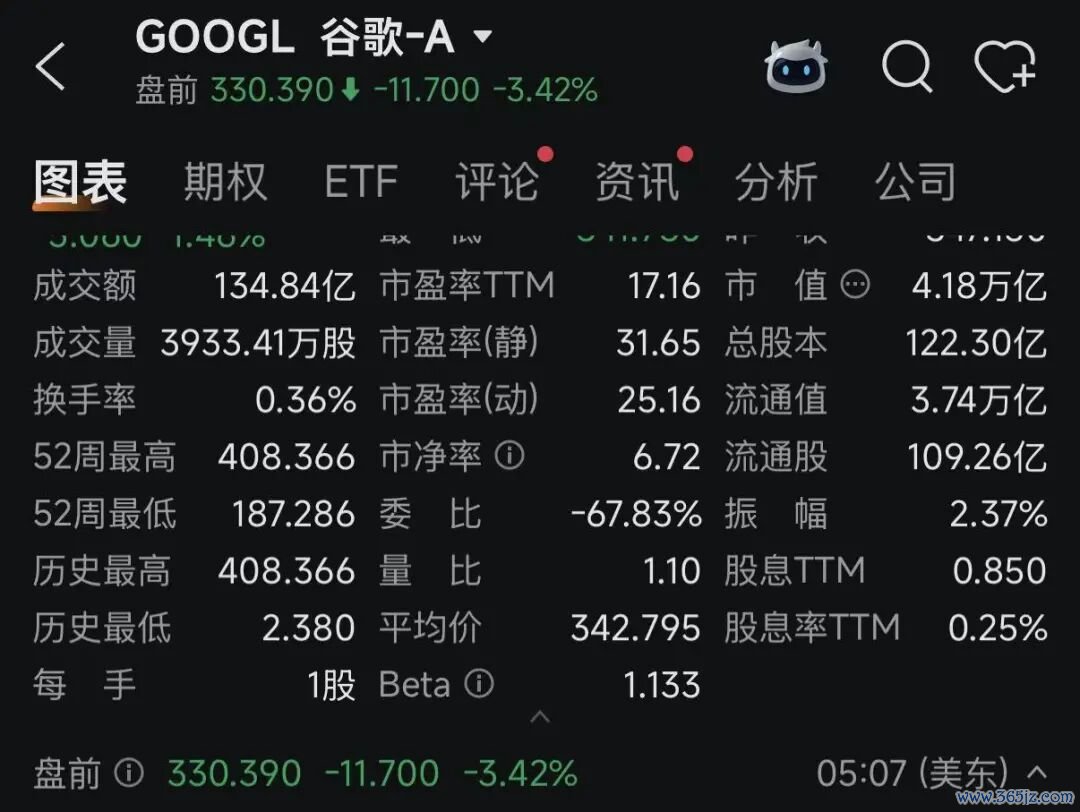Show info for Beta
This screenshot has width=1080, height=812.
(x=479, y=683)
